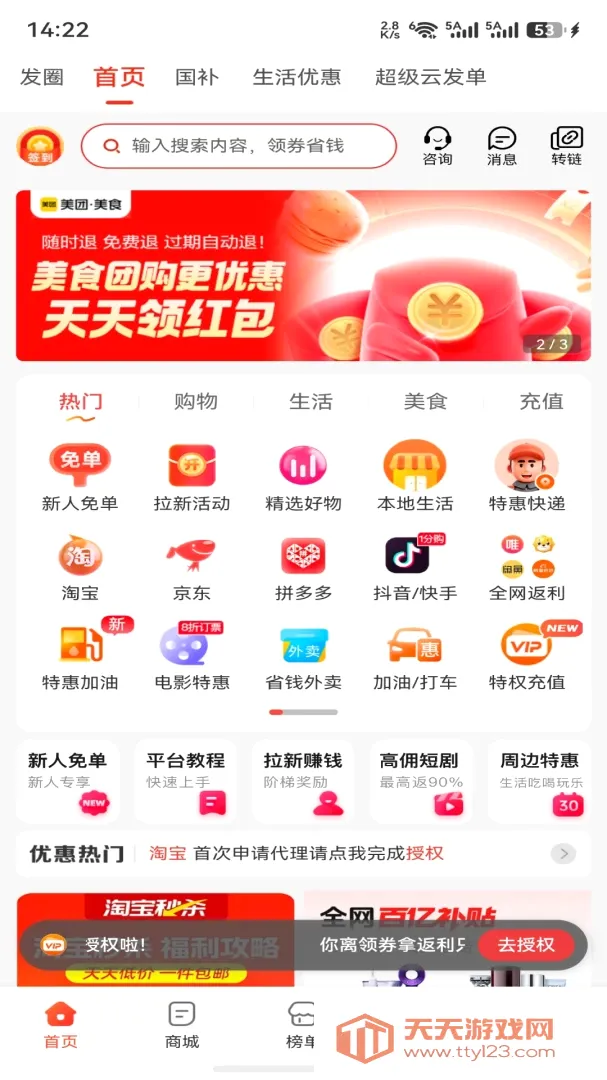Image resolution: width=607 pixels, height=1080 pixels.
Task: Open 咨询 customer service
Action: pyautogui.click(x=438, y=146)
